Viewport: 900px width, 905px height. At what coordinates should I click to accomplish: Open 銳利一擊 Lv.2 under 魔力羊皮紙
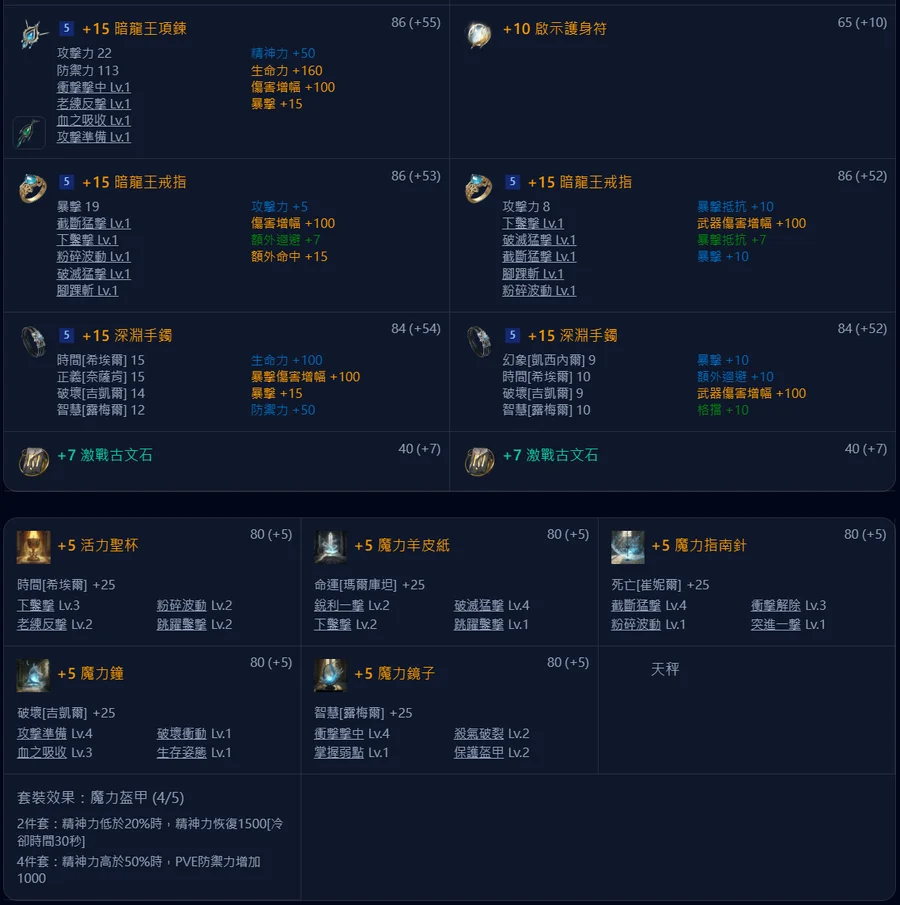[352, 605]
